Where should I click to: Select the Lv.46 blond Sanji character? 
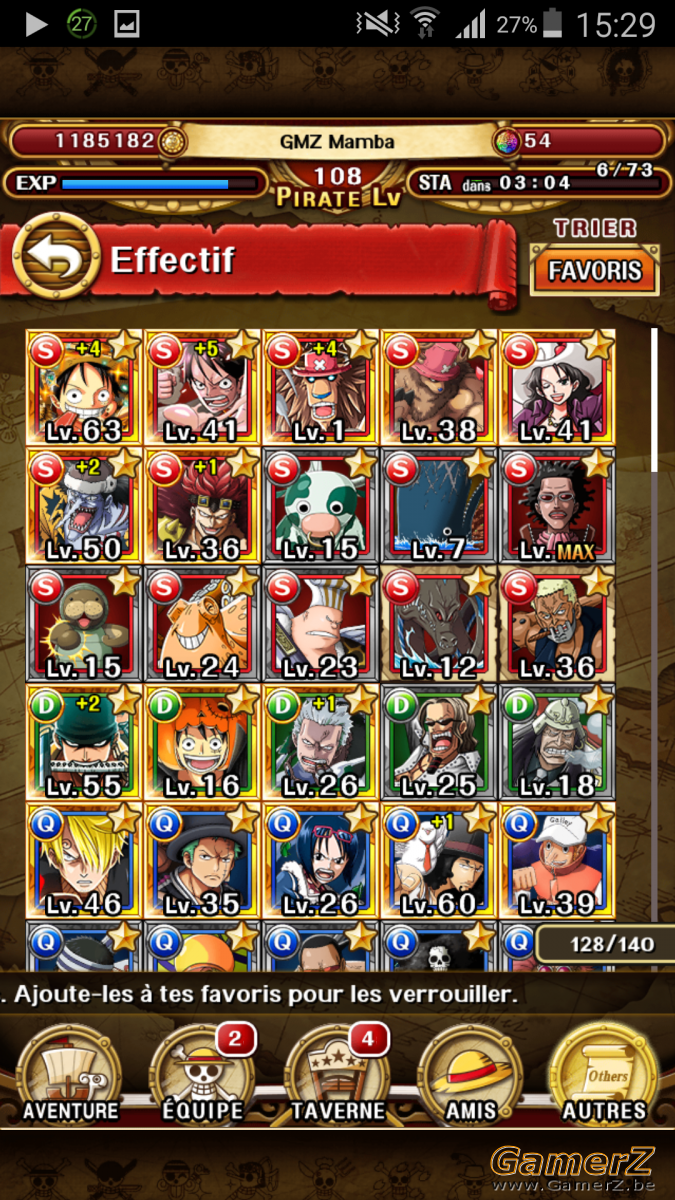tap(85, 860)
